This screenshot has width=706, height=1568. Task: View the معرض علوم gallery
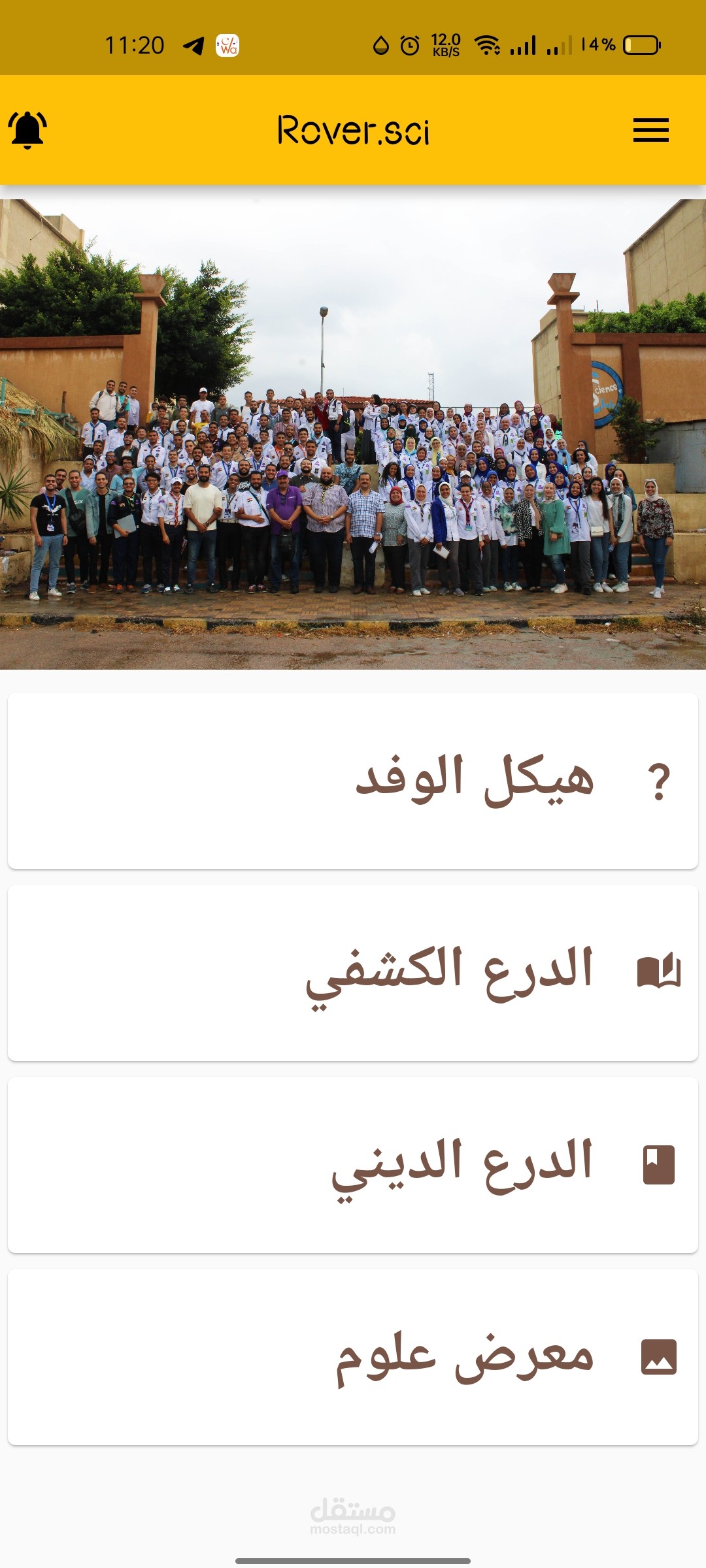[x=353, y=1357]
